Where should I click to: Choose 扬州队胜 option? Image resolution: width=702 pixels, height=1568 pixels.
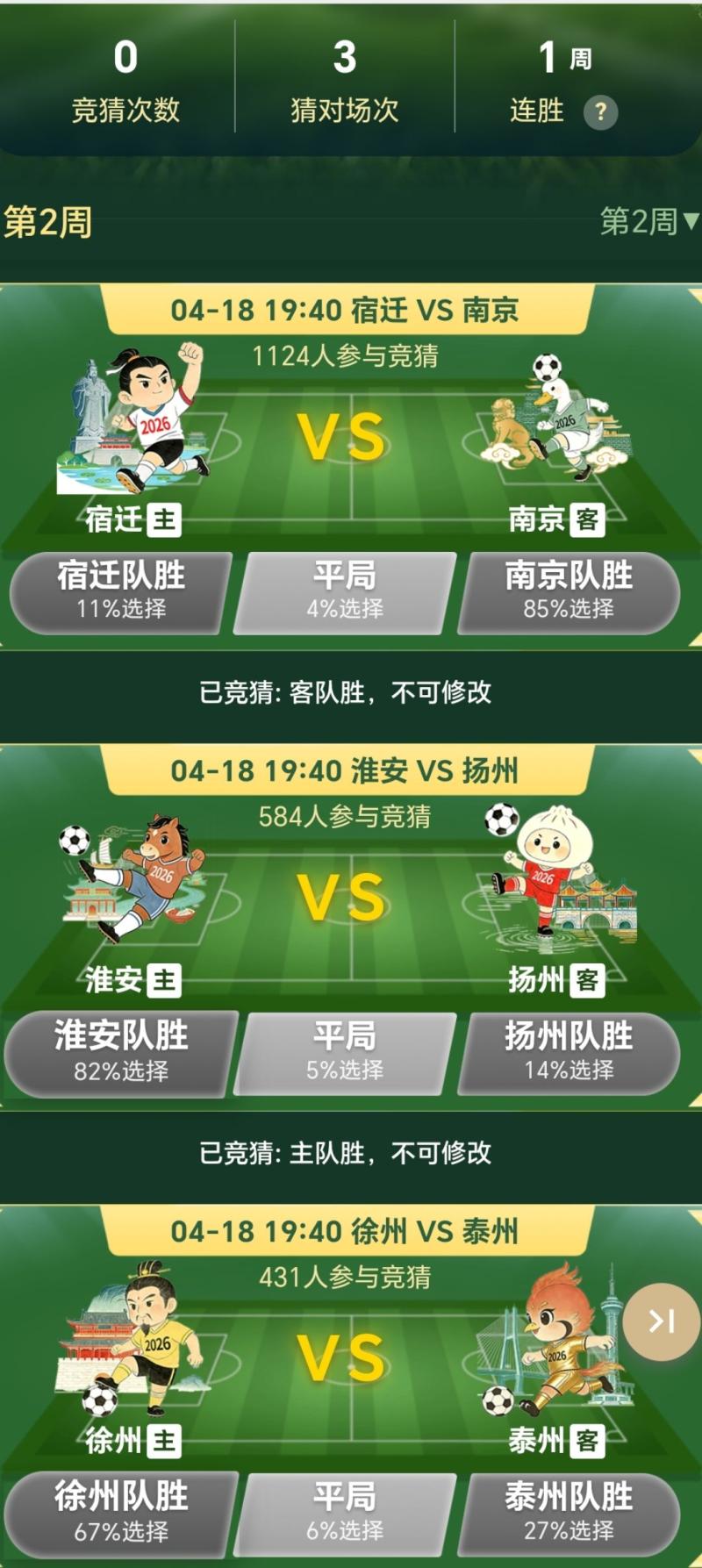pos(569,1052)
